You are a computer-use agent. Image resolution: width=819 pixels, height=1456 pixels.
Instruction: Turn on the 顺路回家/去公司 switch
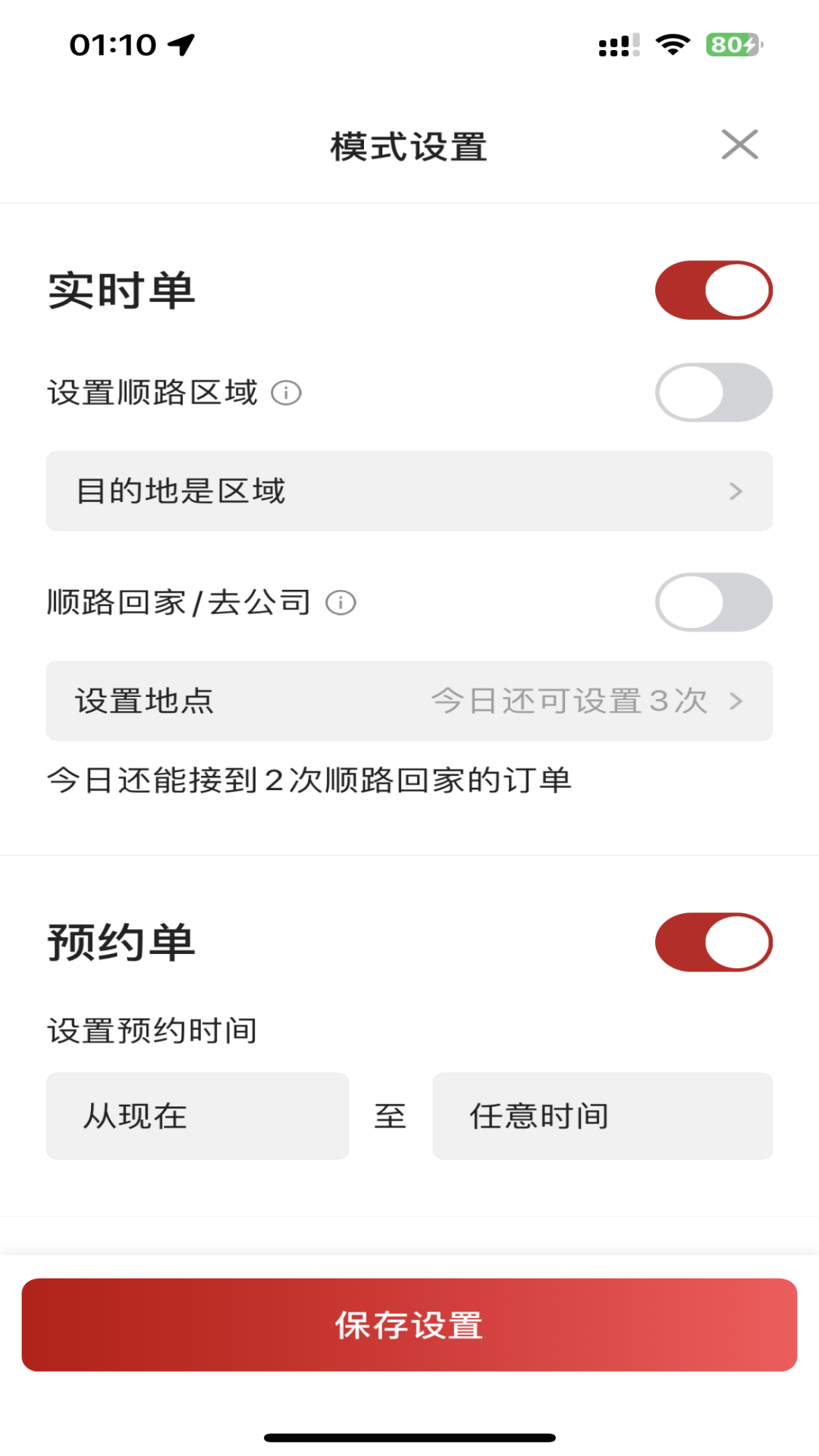[x=714, y=602]
